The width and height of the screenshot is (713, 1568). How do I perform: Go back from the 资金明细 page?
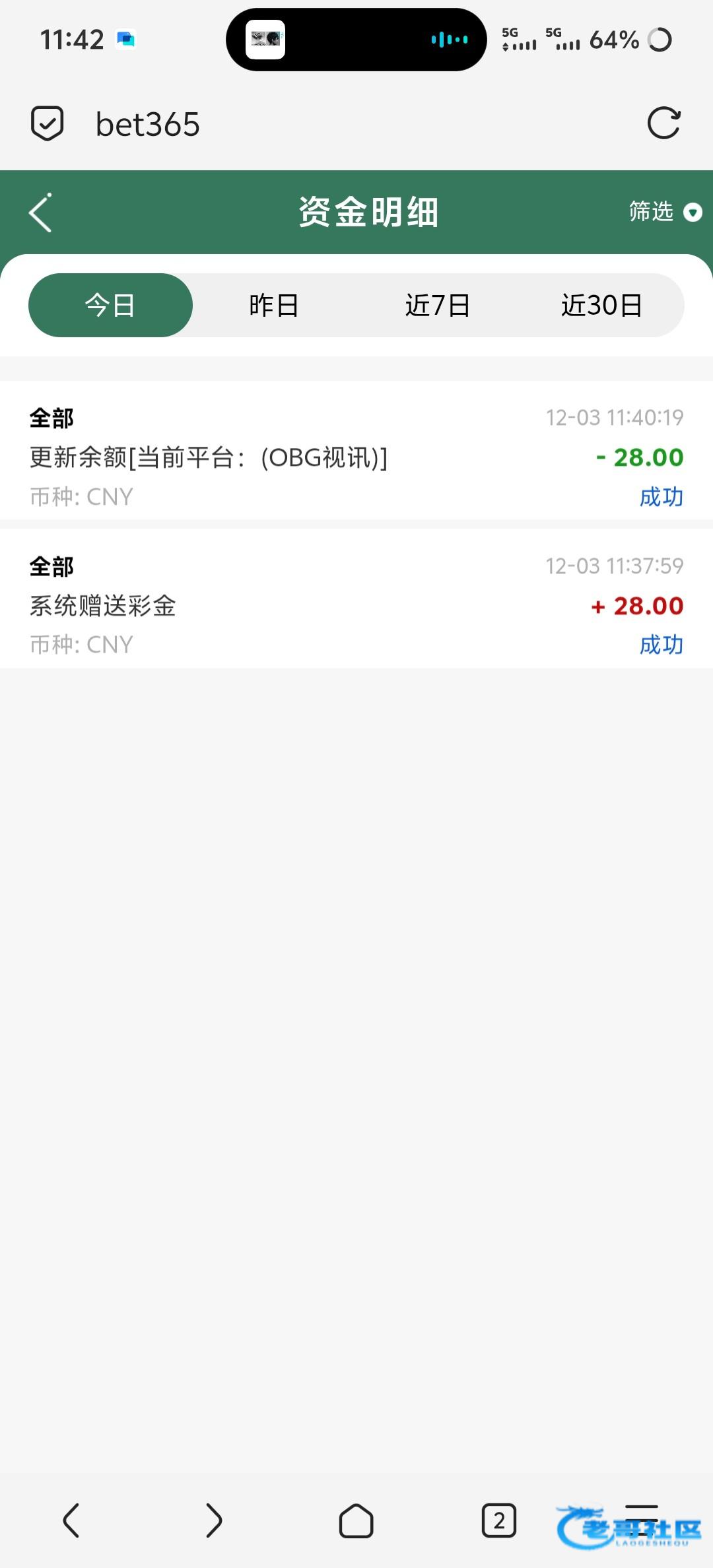point(41,212)
